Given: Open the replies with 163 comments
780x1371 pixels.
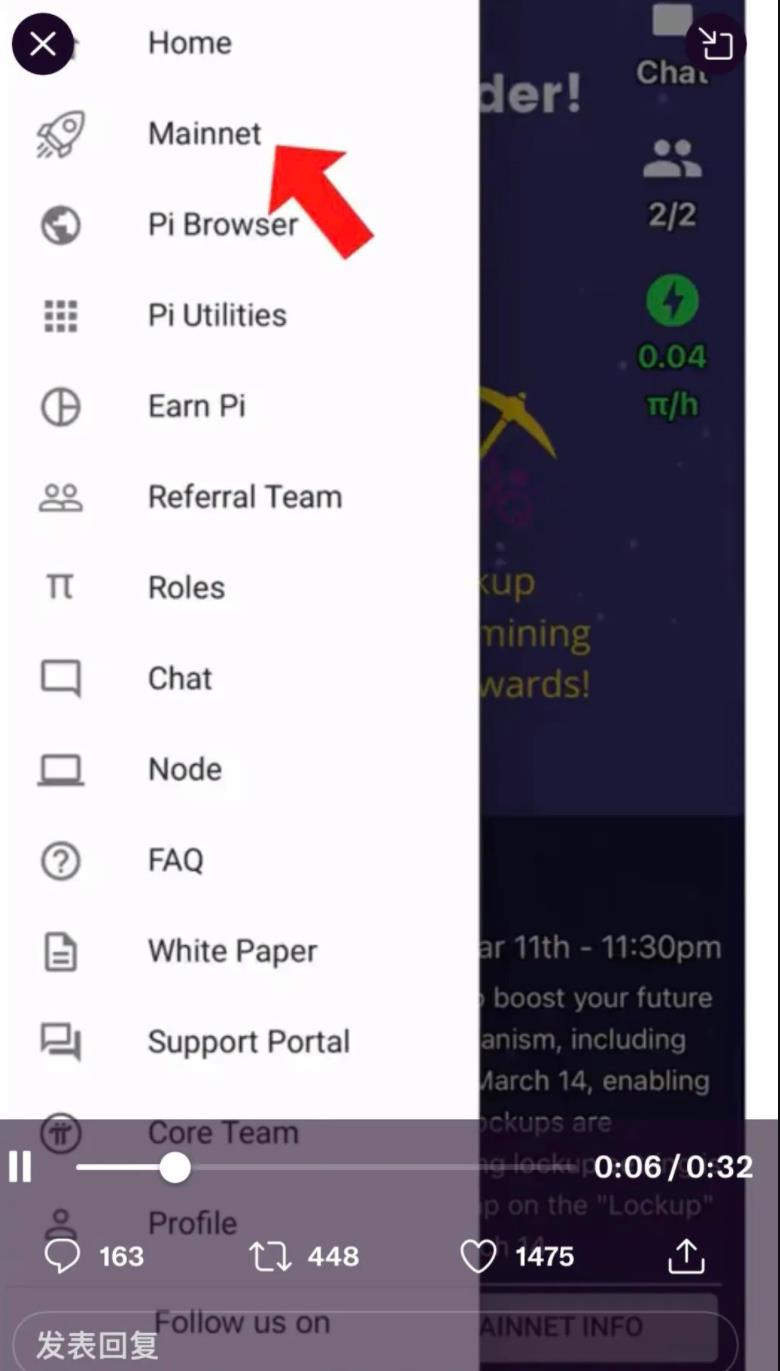Looking at the screenshot, I should point(95,1256).
